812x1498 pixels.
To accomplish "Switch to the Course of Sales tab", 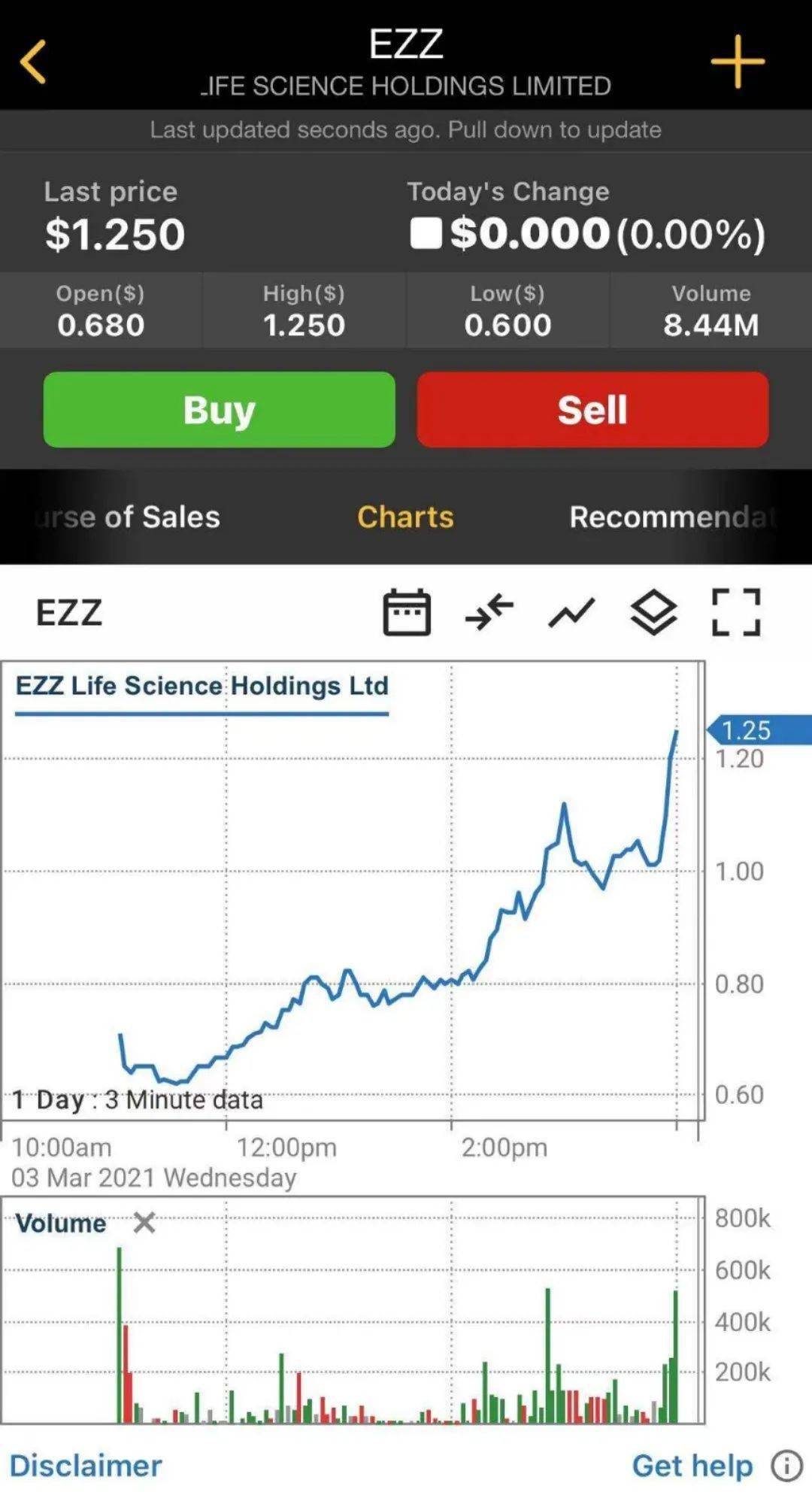I will click(x=128, y=517).
